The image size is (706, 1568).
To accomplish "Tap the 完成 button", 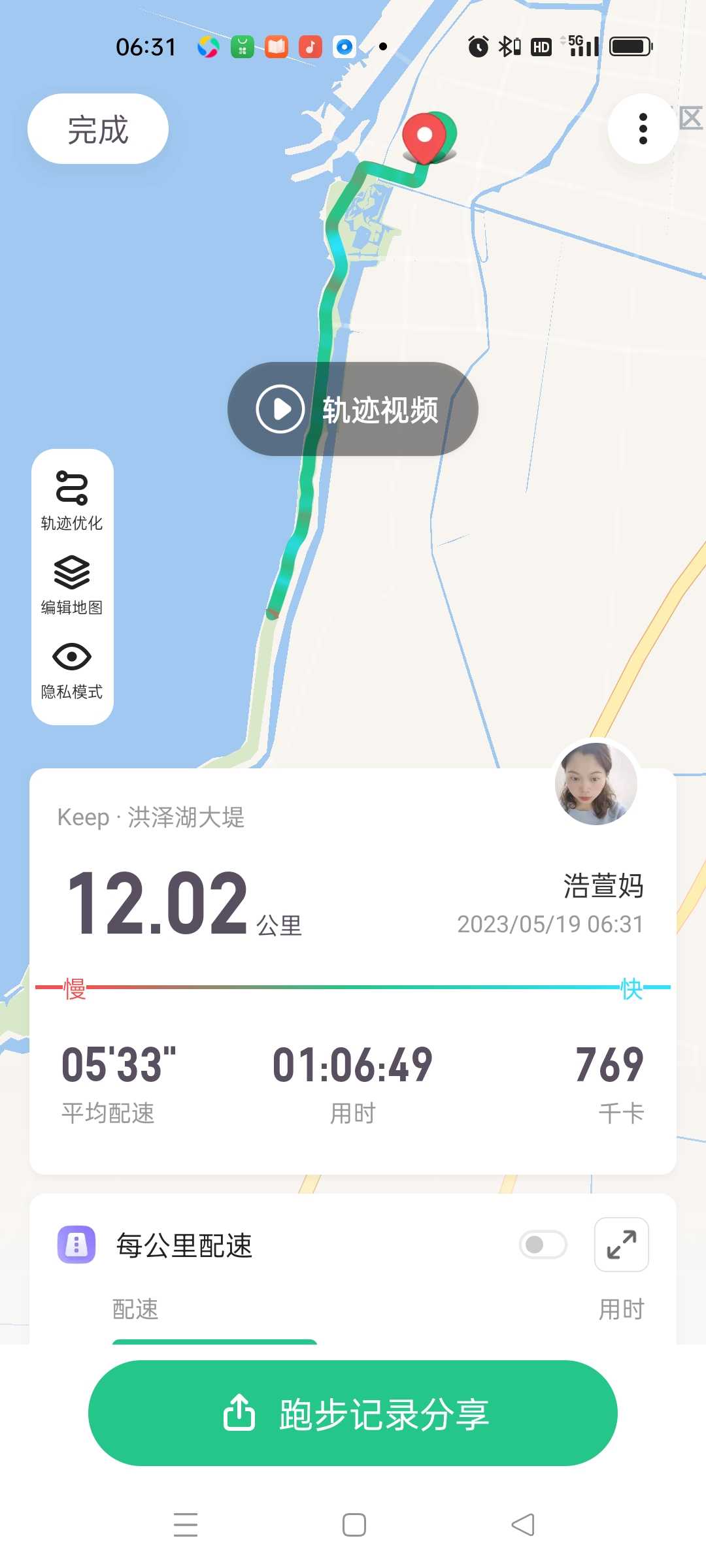I will tap(98, 129).
